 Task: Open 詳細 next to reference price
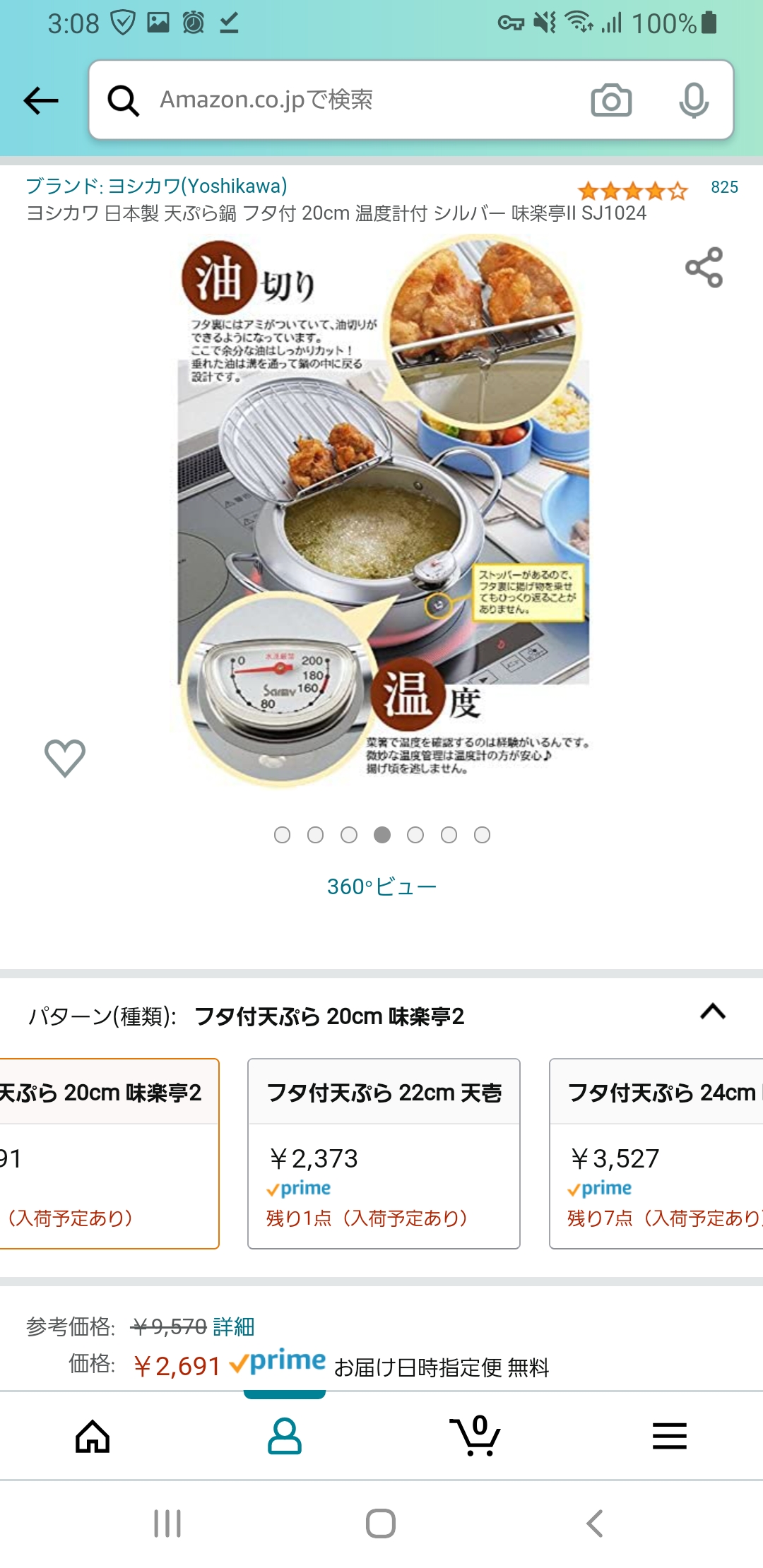pos(234,1326)
